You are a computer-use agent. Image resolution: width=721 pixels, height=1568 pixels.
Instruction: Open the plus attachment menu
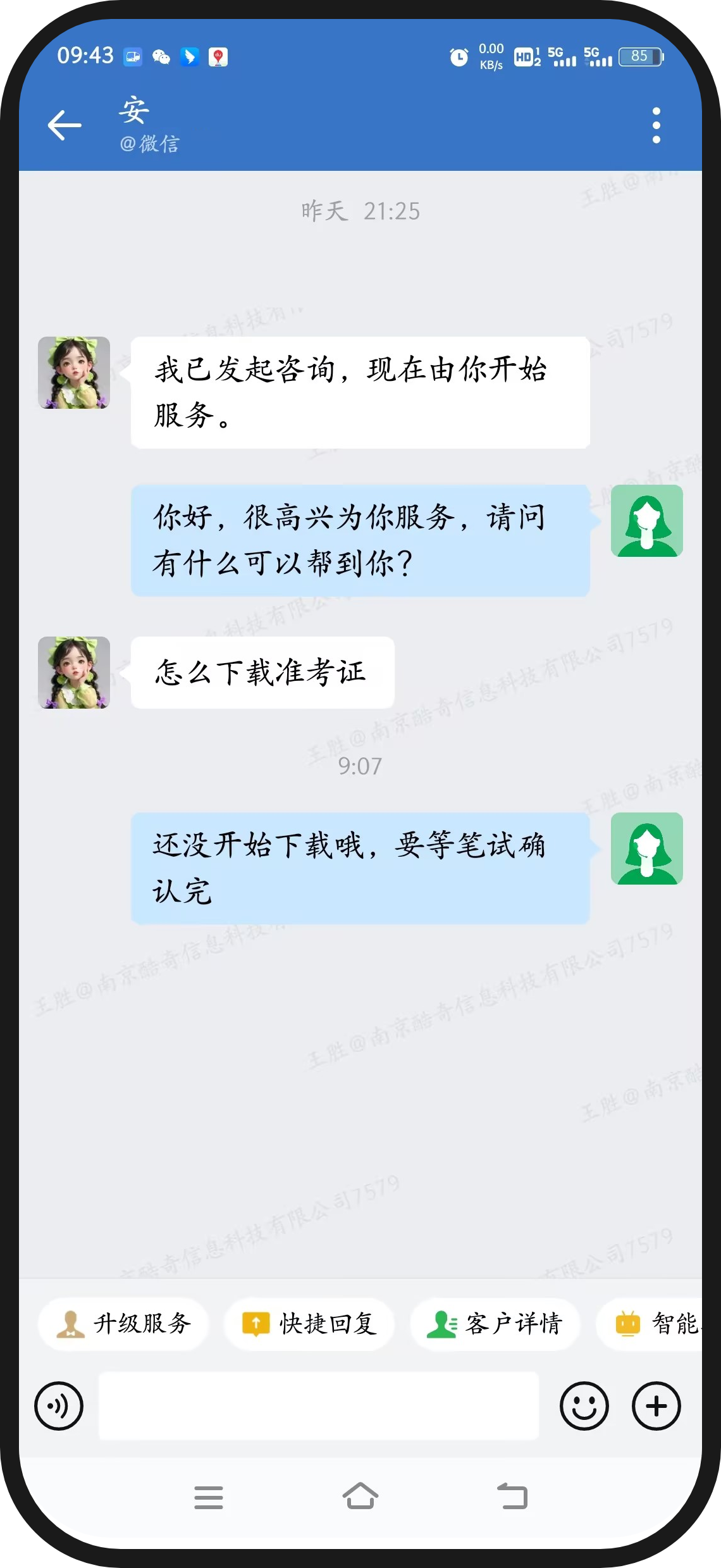tap(656, 1405)
